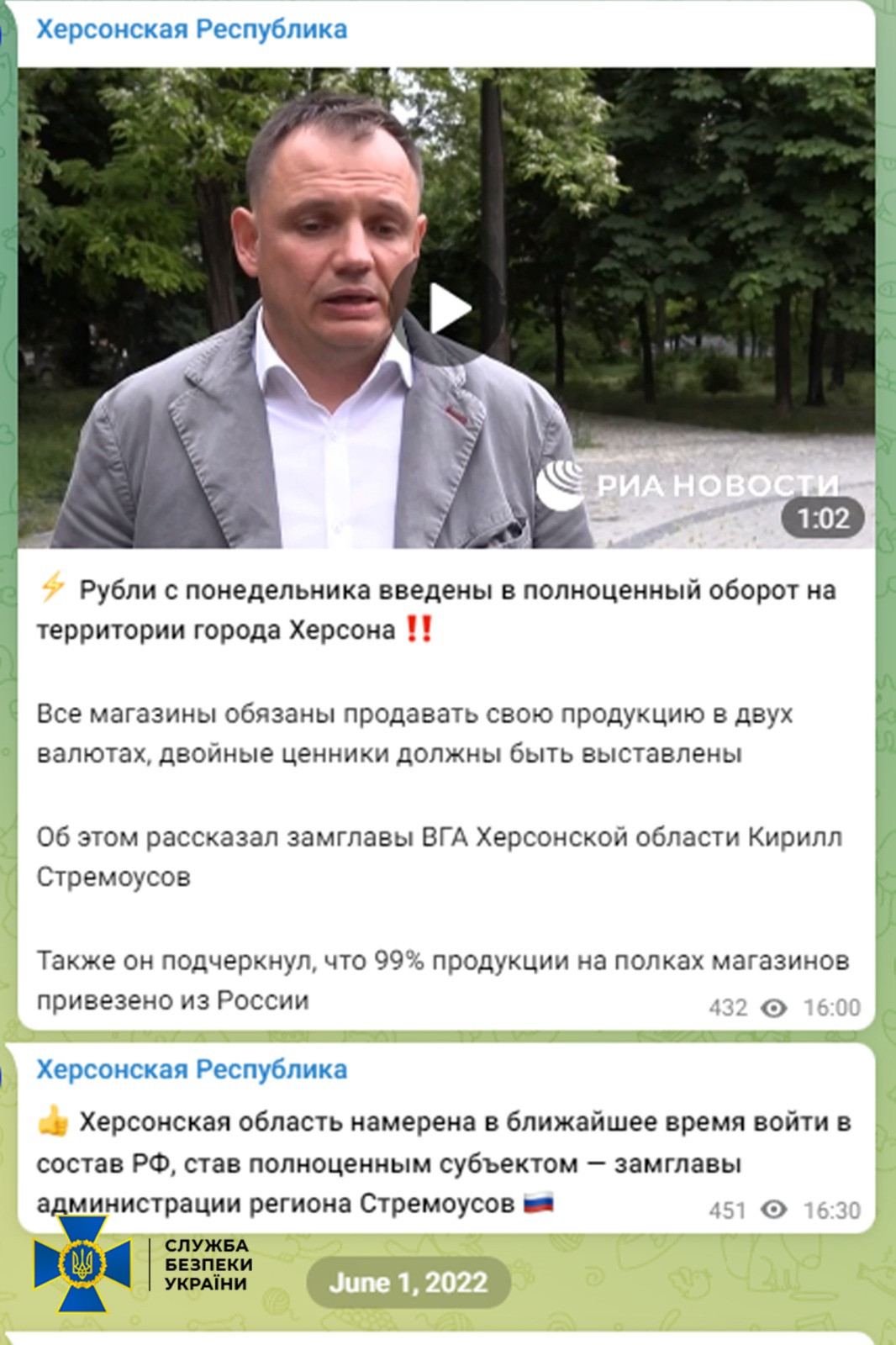Open Херсонская Республика channel from 16:30 post

coord(192,1069)
